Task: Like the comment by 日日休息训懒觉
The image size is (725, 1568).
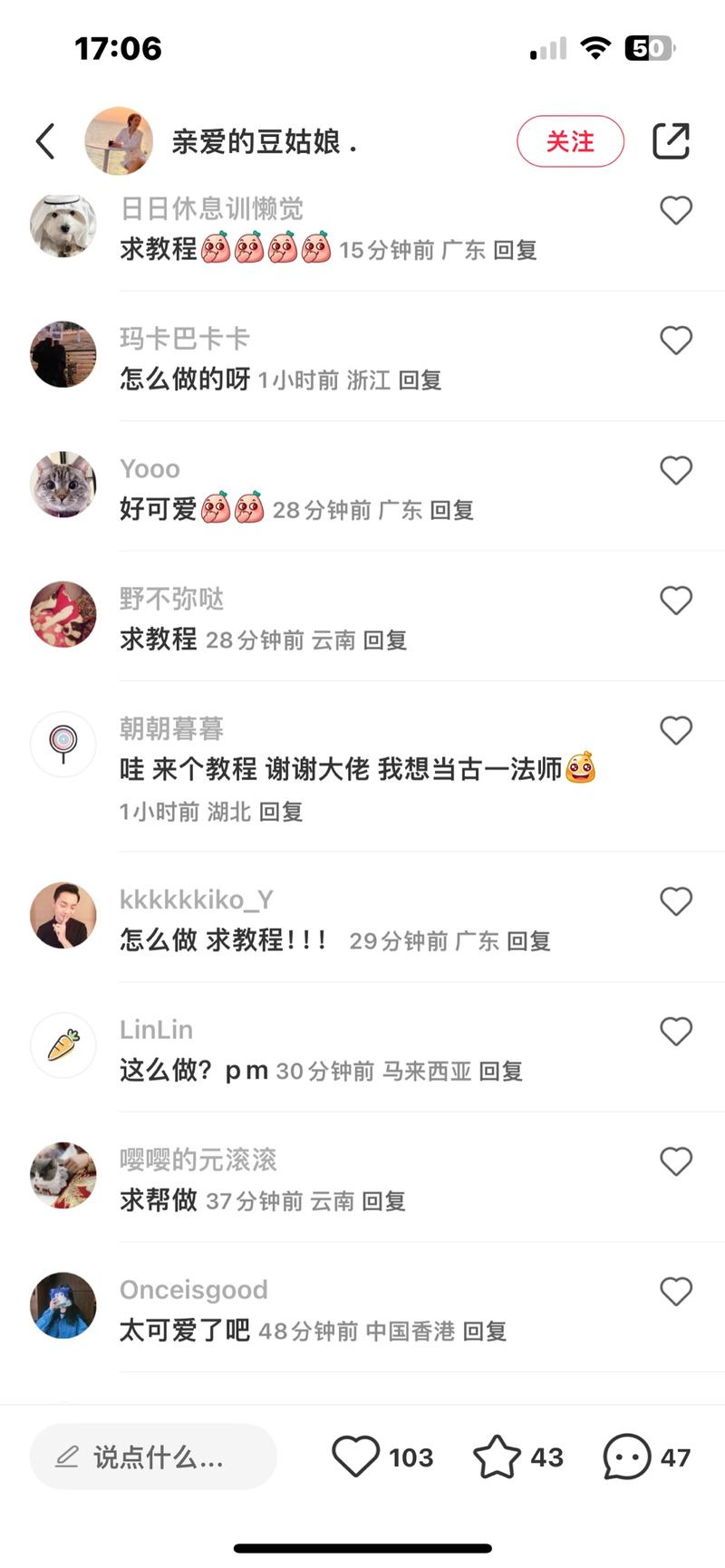Action: click(676, 210)
